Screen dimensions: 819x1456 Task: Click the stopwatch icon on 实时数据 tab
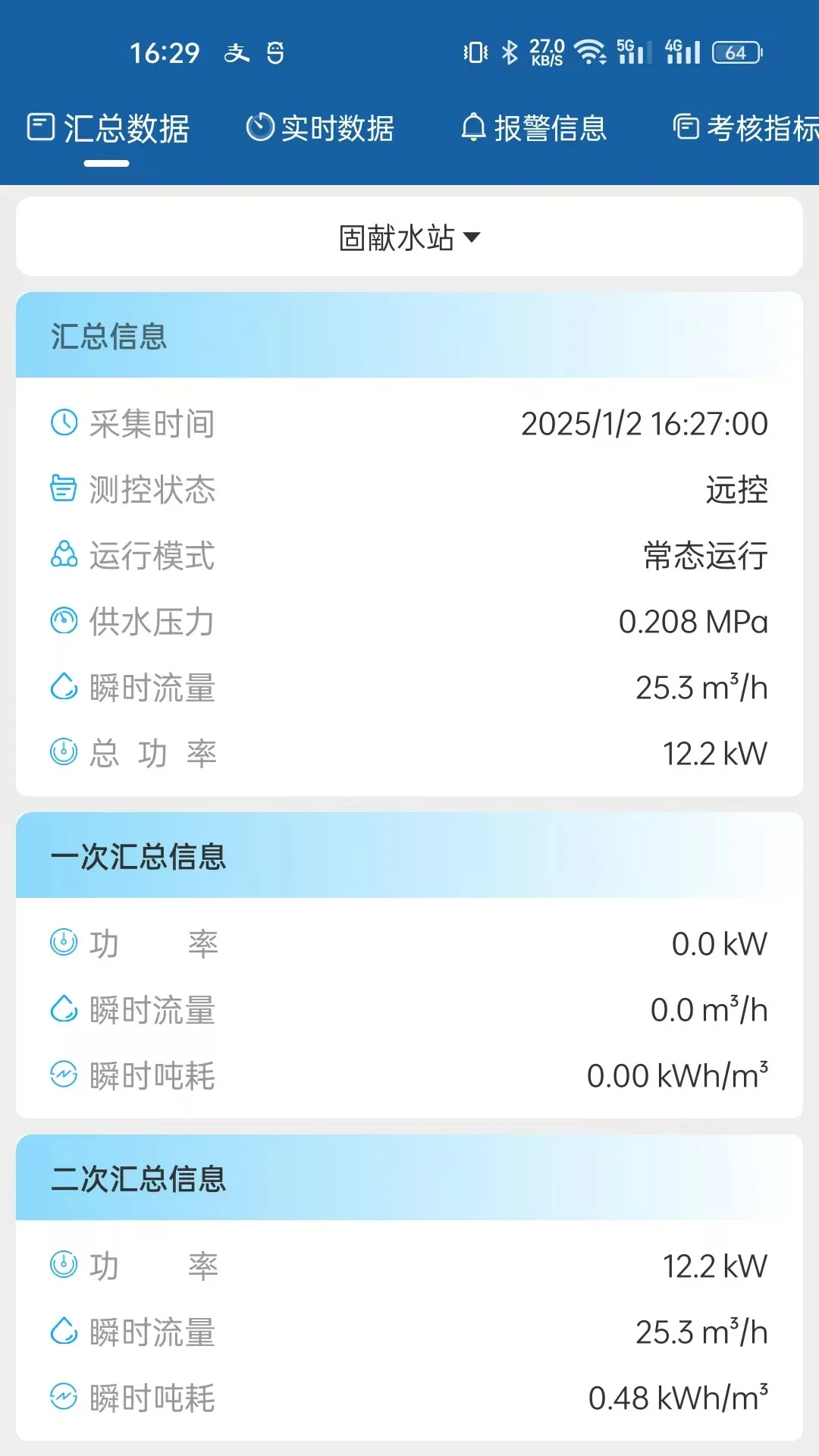pyautogui.click(x=260, y=127)
